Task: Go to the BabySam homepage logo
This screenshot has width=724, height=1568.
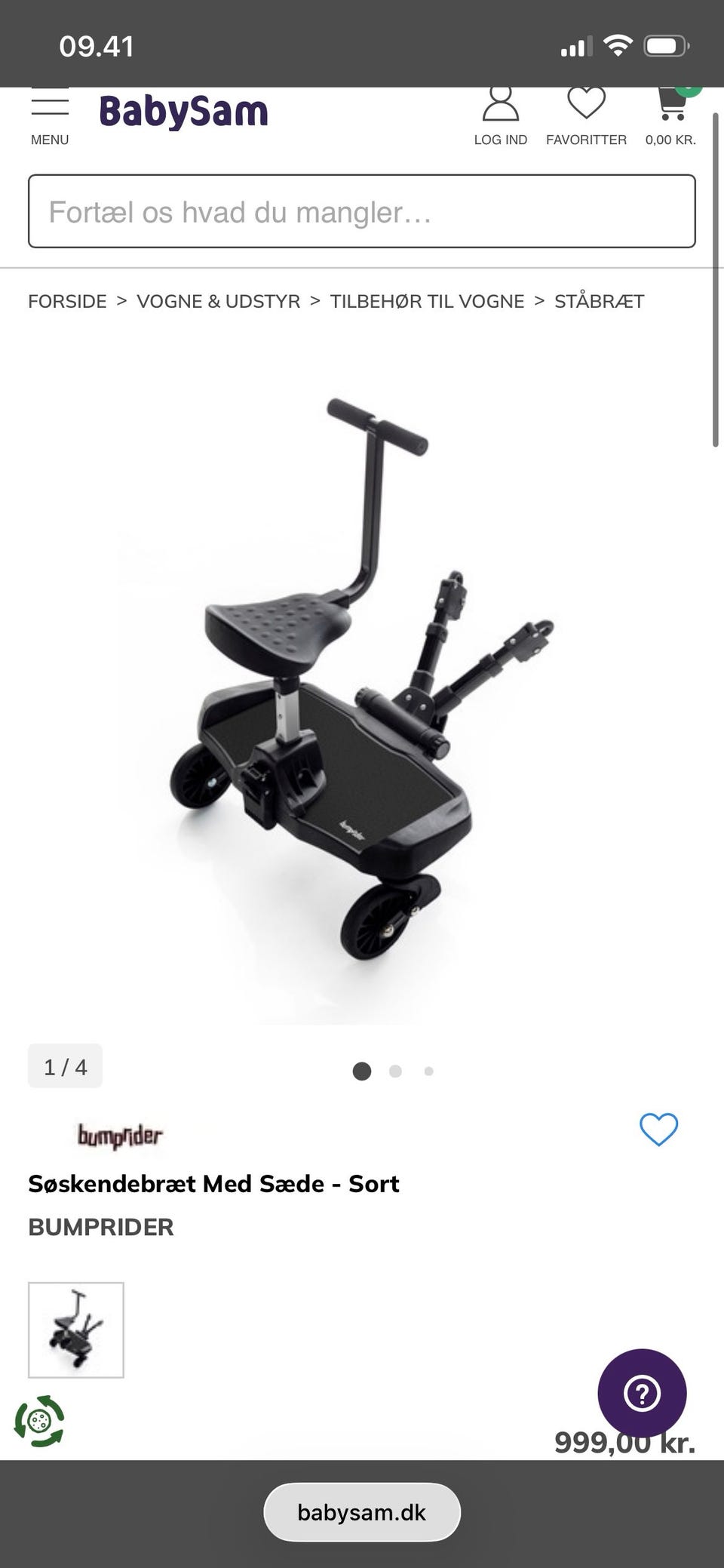Action: pyautogui.click(x=183, y=112)
